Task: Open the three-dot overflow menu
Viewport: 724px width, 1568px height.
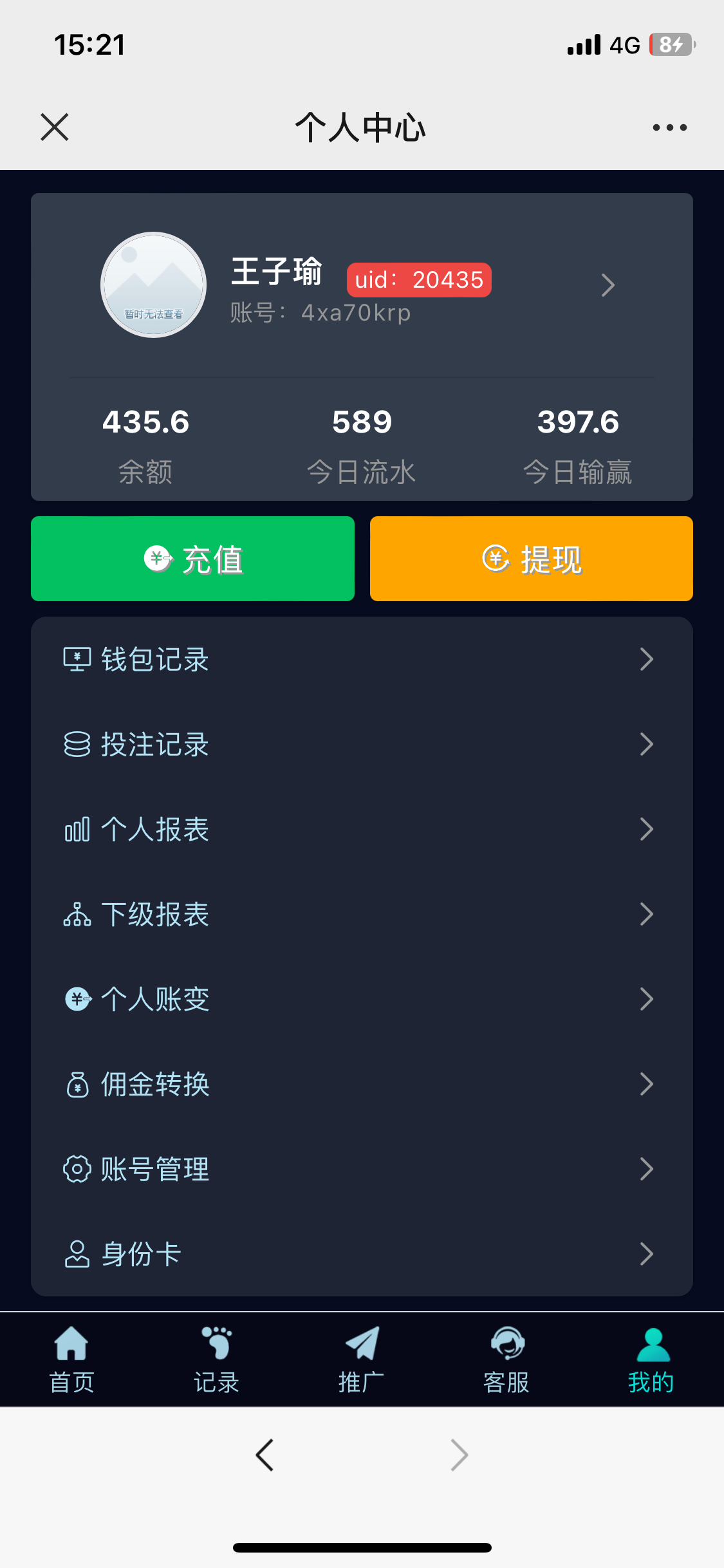Action: pyautogui.click(x=669, y=127)
